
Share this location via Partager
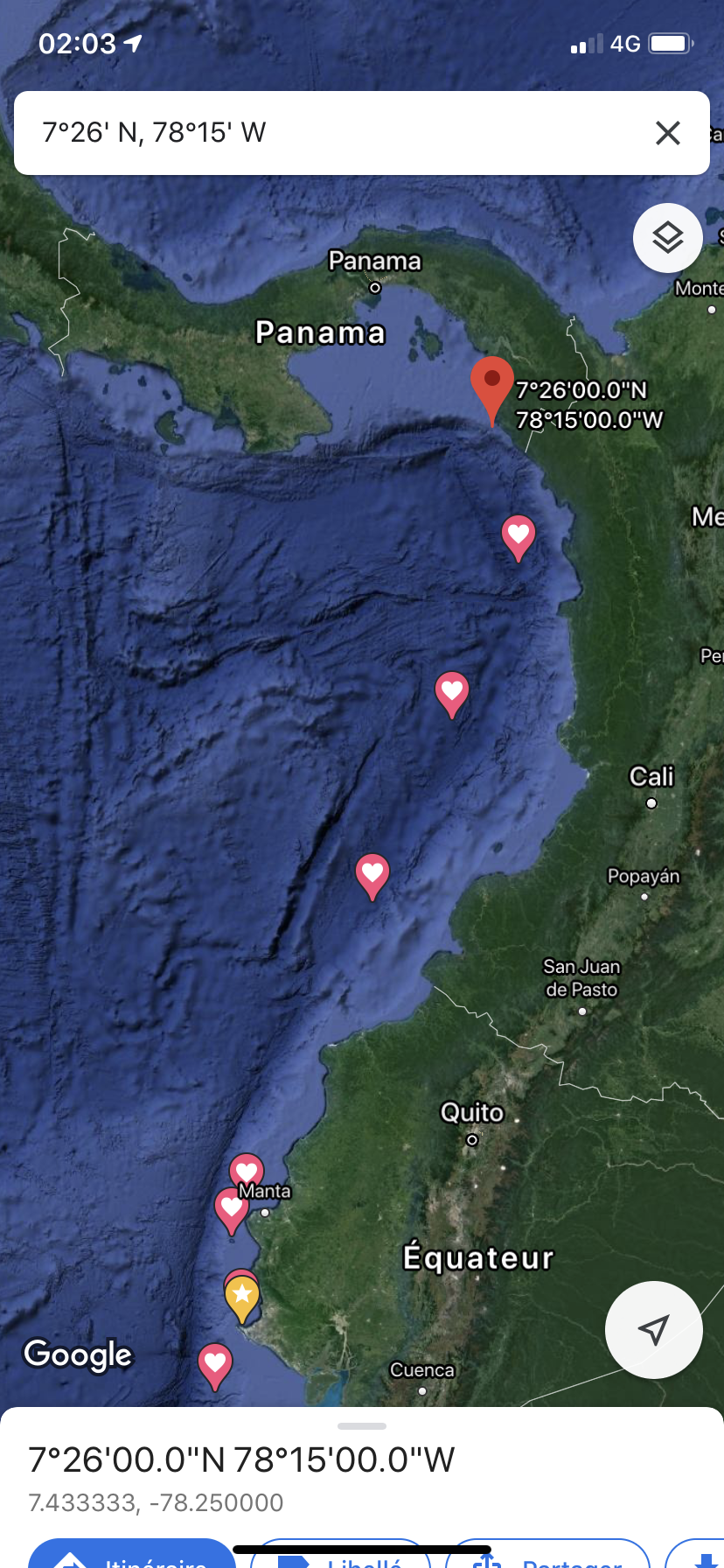tap(546, 1556)
